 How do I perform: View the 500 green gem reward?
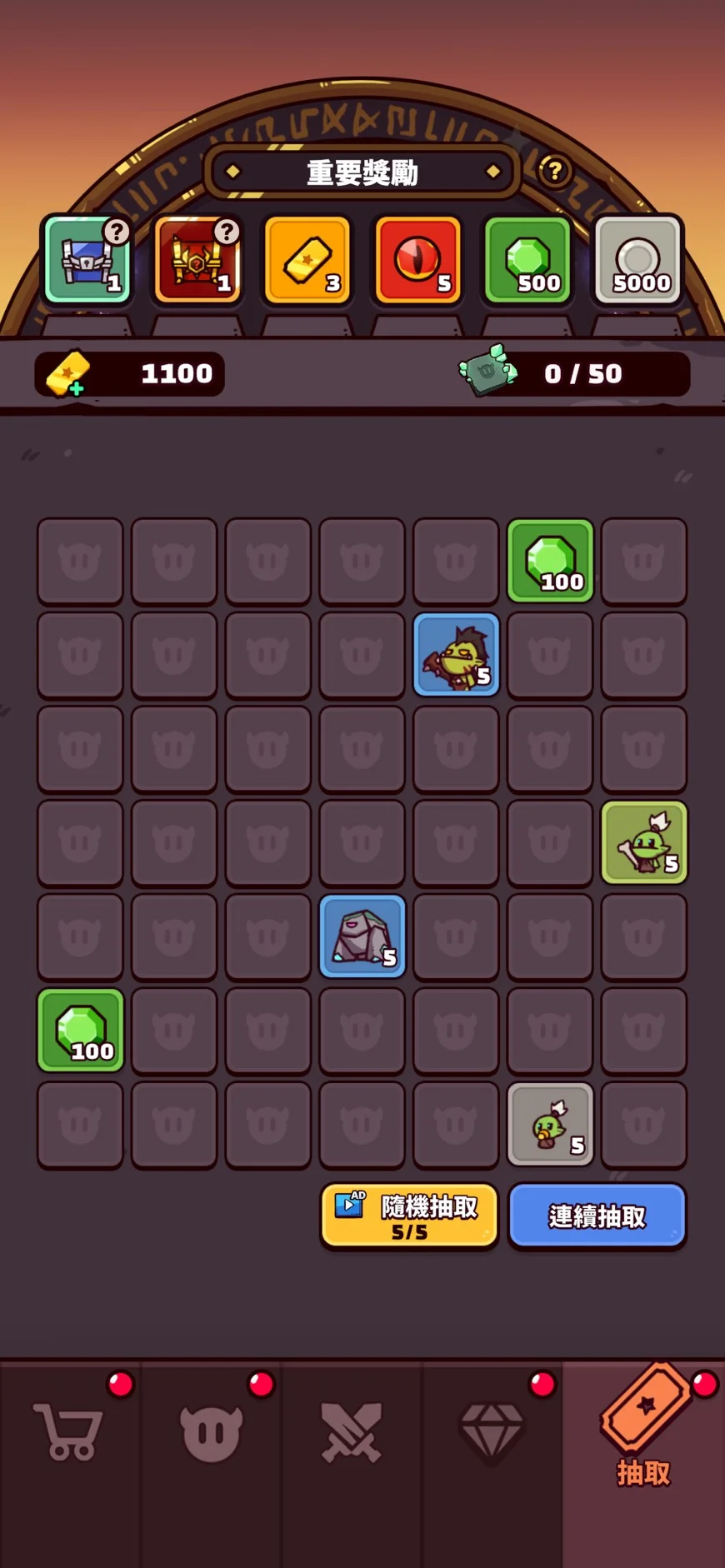tap(527, 259)
